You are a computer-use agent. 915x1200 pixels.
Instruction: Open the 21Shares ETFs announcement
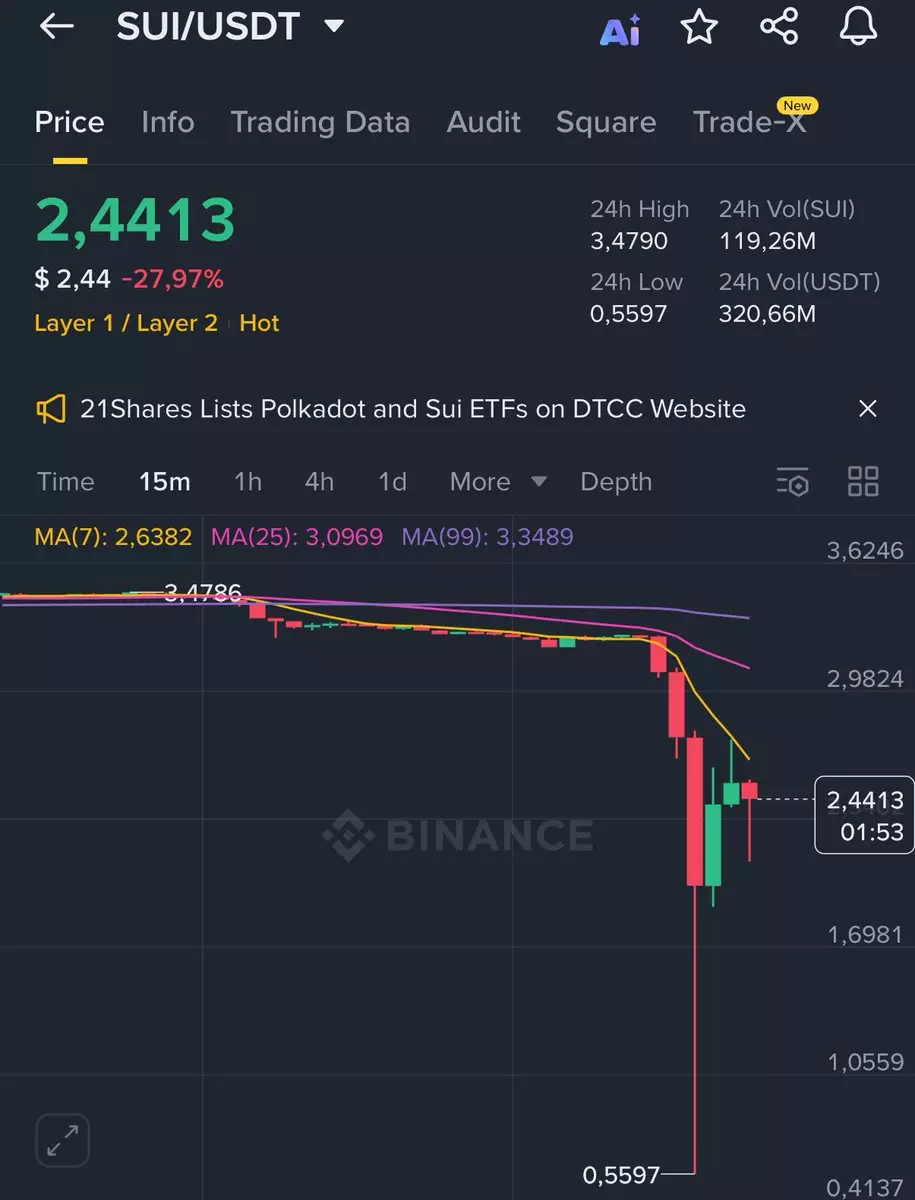[412, 409]
